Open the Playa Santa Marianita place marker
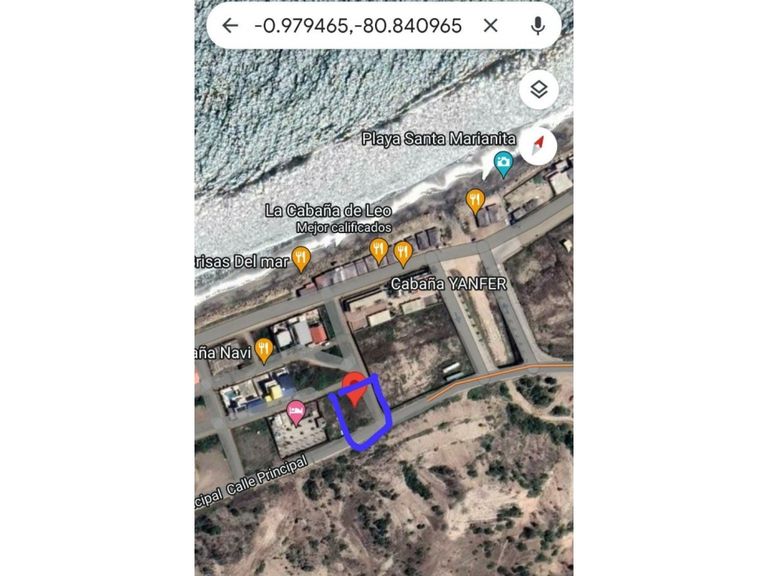Viewport: 768px width, 576px height. click(503, 163)
